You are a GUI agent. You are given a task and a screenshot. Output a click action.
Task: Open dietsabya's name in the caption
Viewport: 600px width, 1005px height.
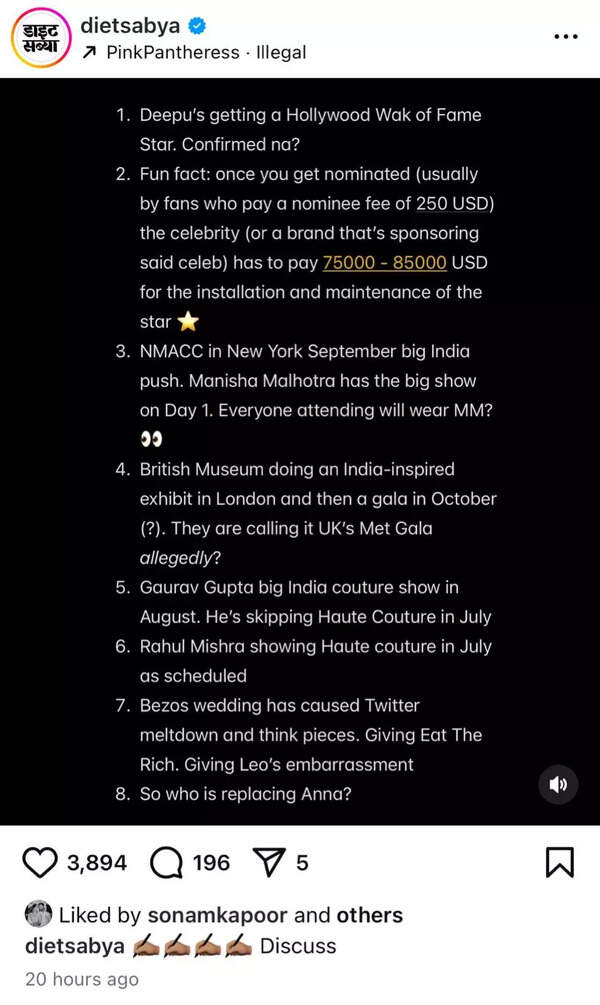click(x=74, y=946)
